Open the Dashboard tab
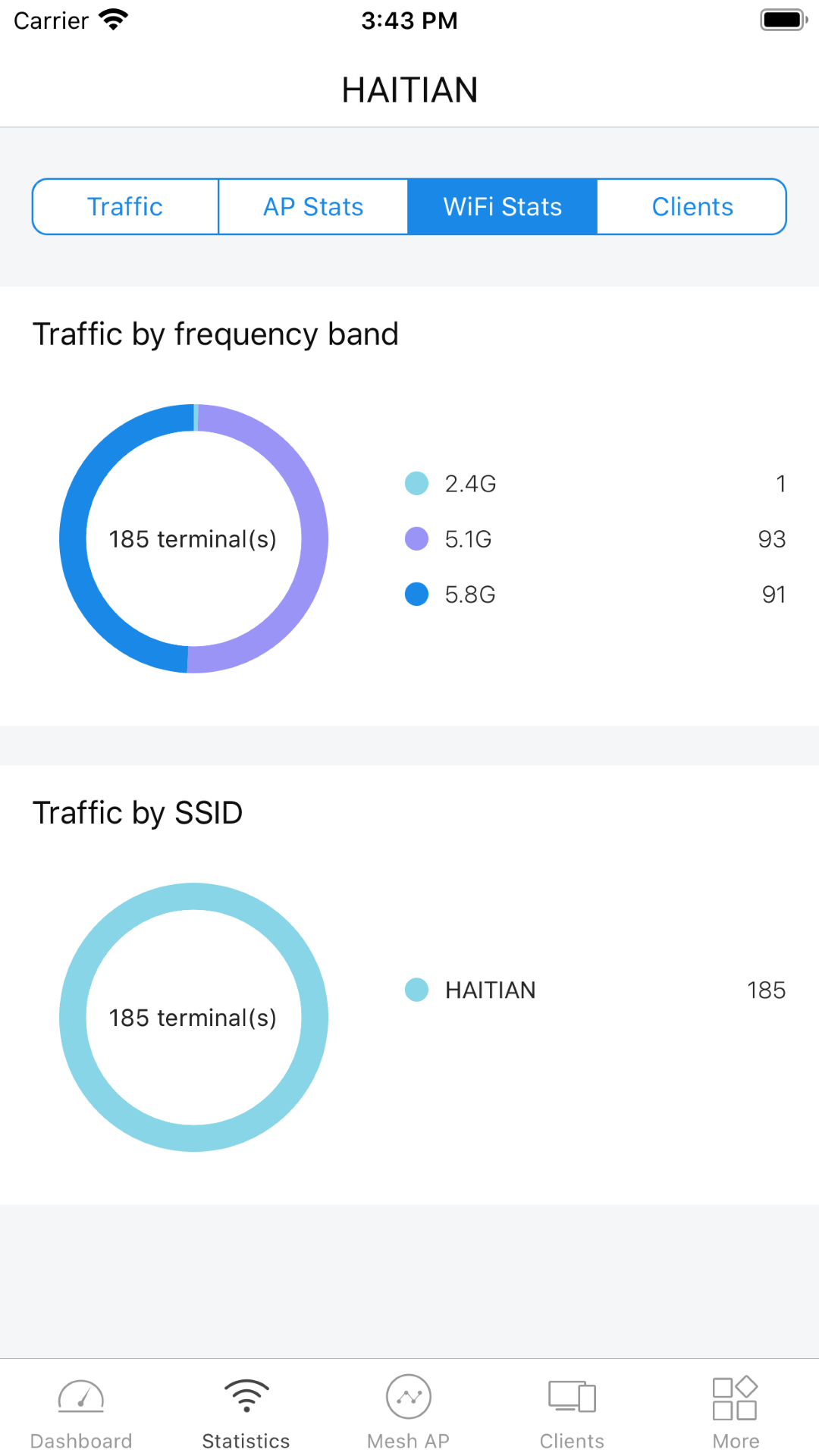The width and height of the screenshot is (819, 1456). 81,1412
